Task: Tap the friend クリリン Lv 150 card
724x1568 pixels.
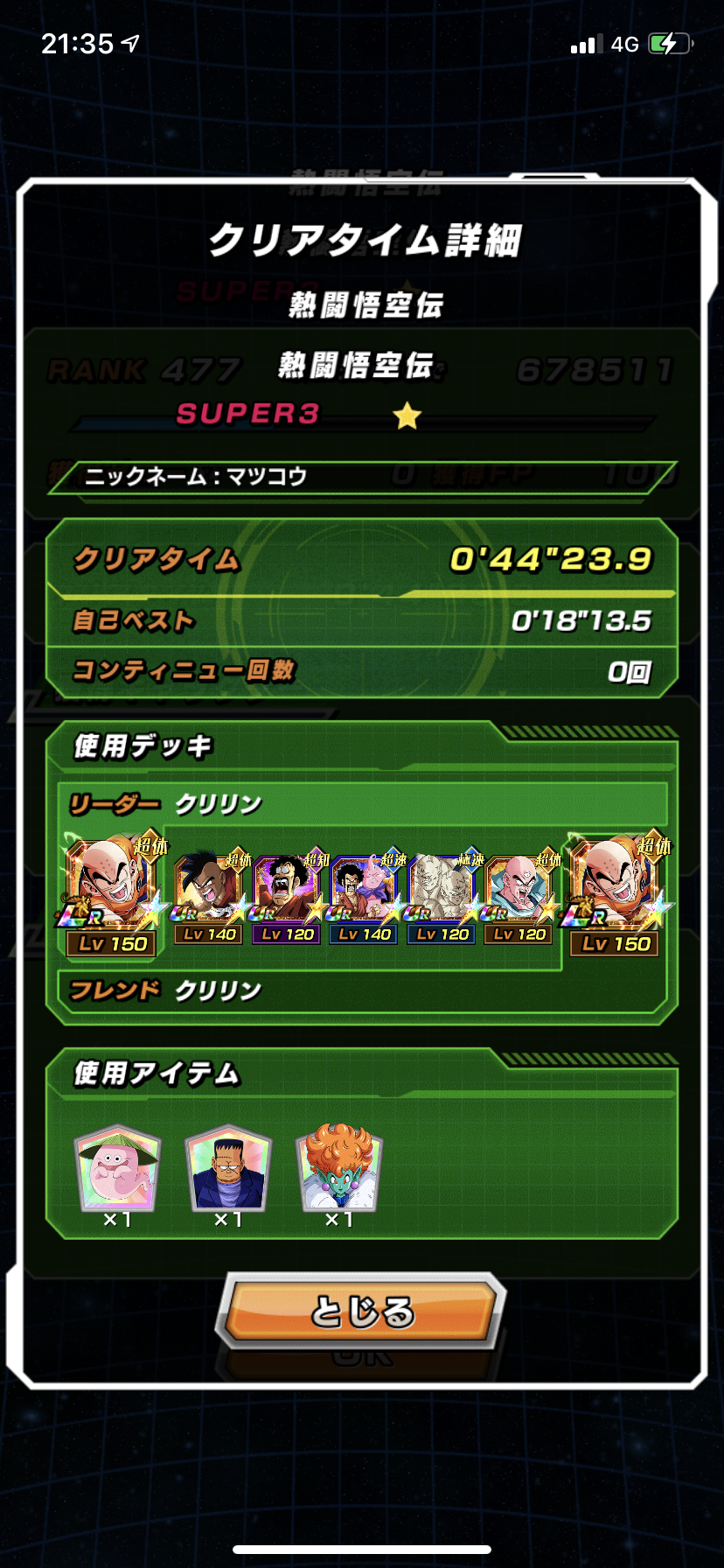Action: 617,892
